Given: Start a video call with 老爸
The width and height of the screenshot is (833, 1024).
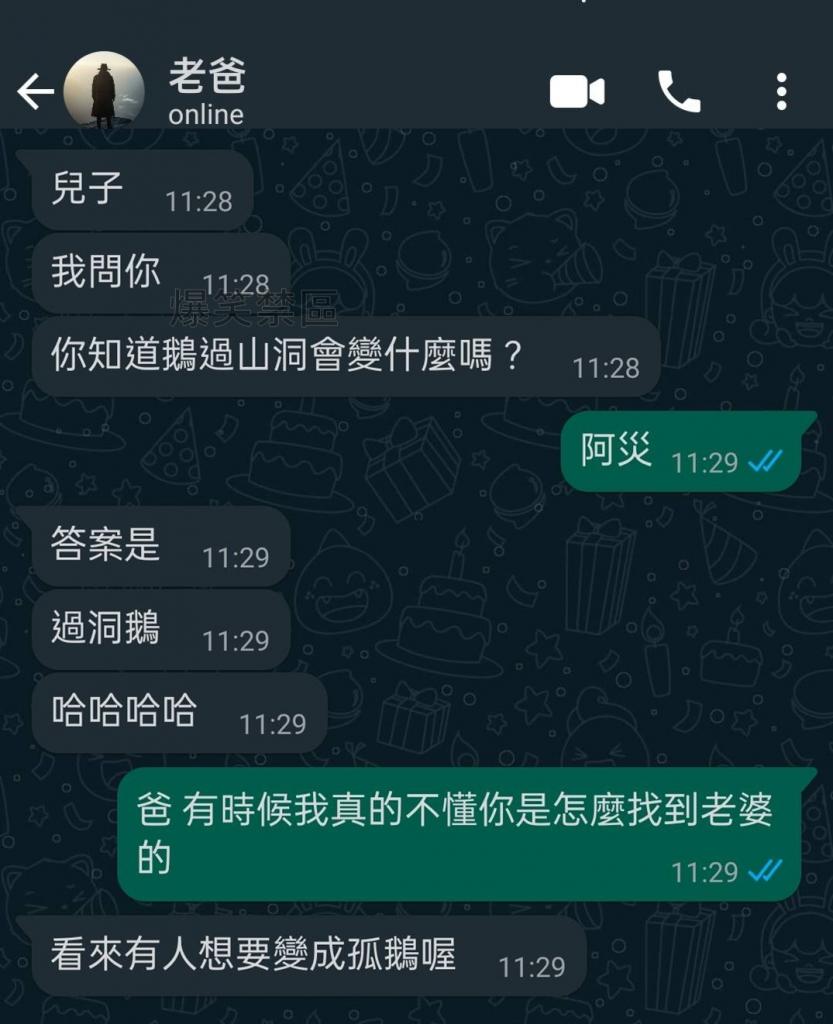Looking at the screenshot, I should click(577, 92).
